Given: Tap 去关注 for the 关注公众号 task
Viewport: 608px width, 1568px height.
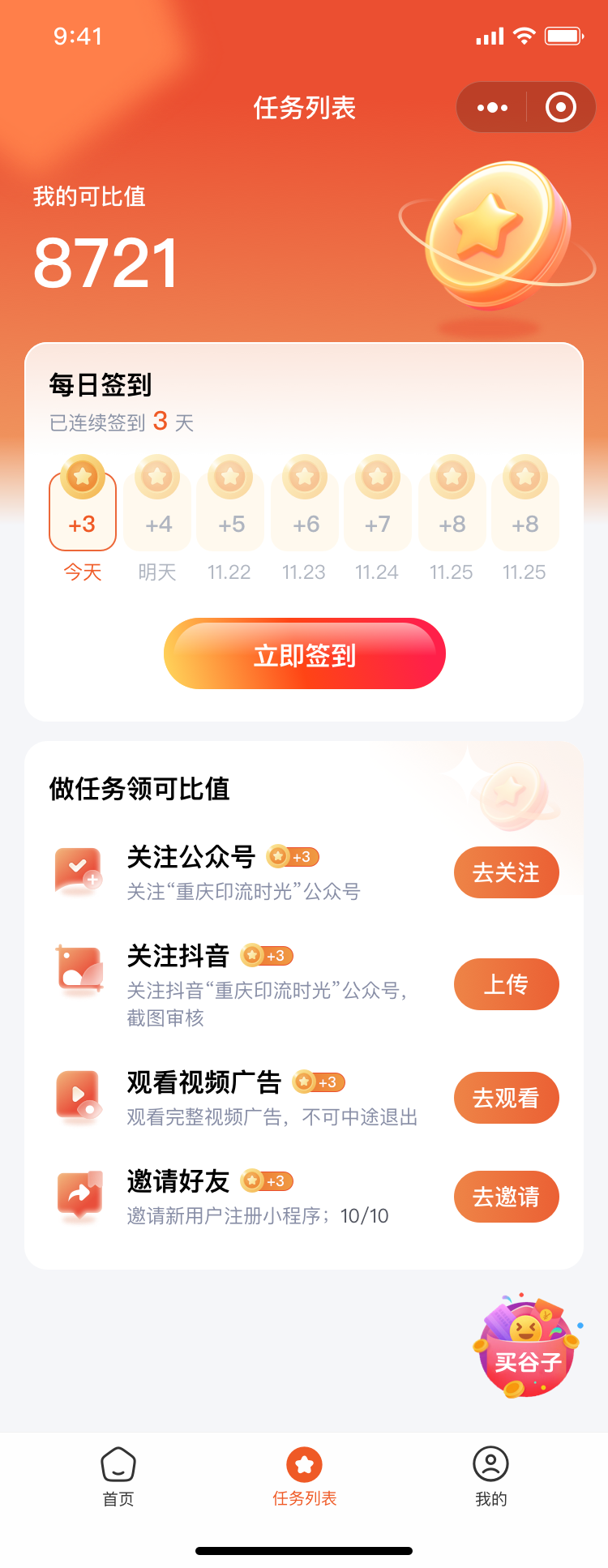Looking at the screenshot, I should pos(506,872).
